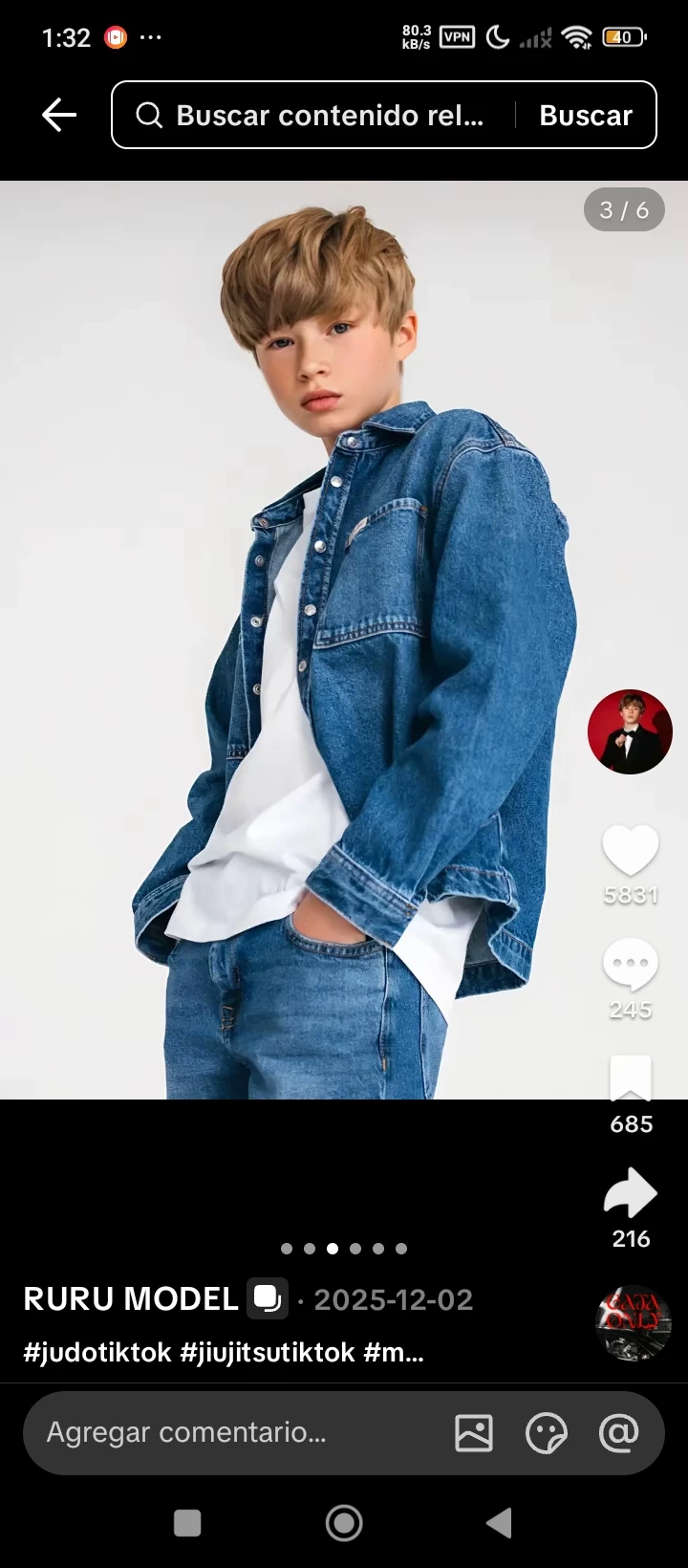The image size is (688, 1568).
Task: Share this post
Action: pos(631,1194)
